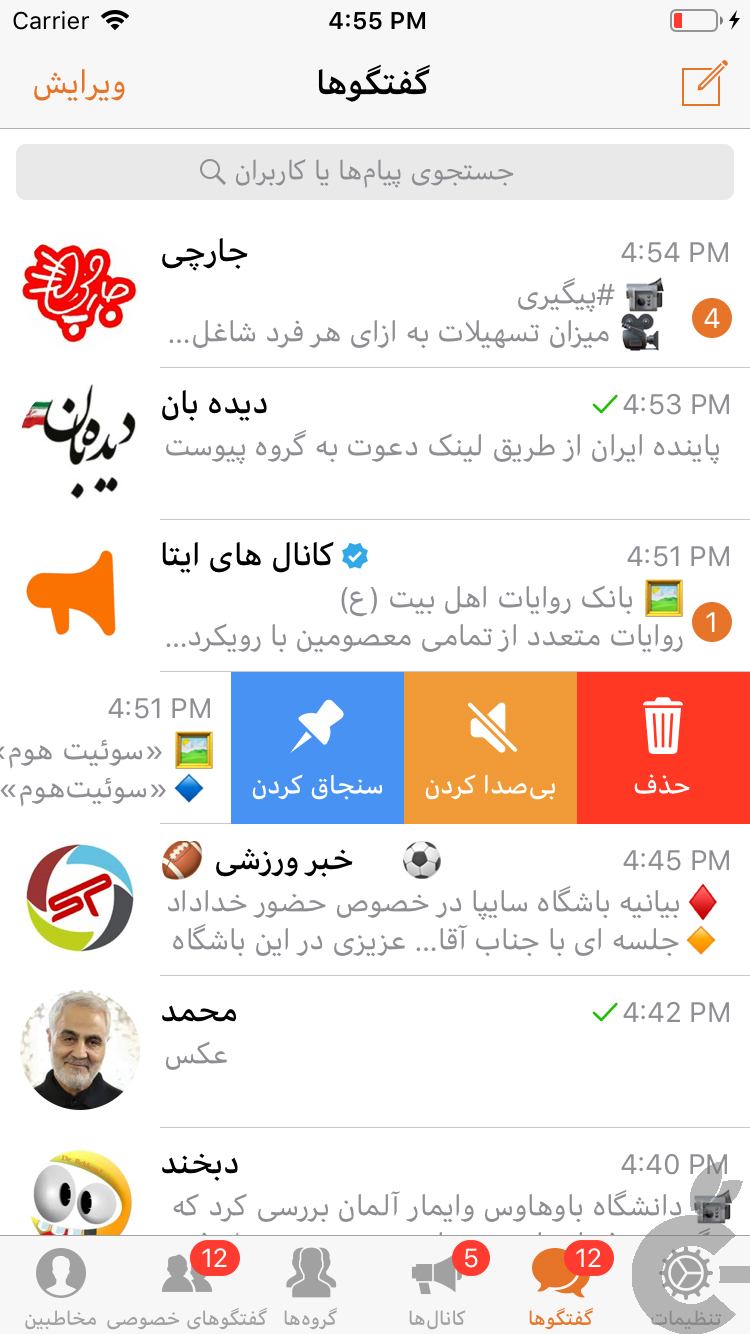Tap the search field جستجوی پیام‌ها یا کاربران

pyautogui.click(x=375, y=172)
